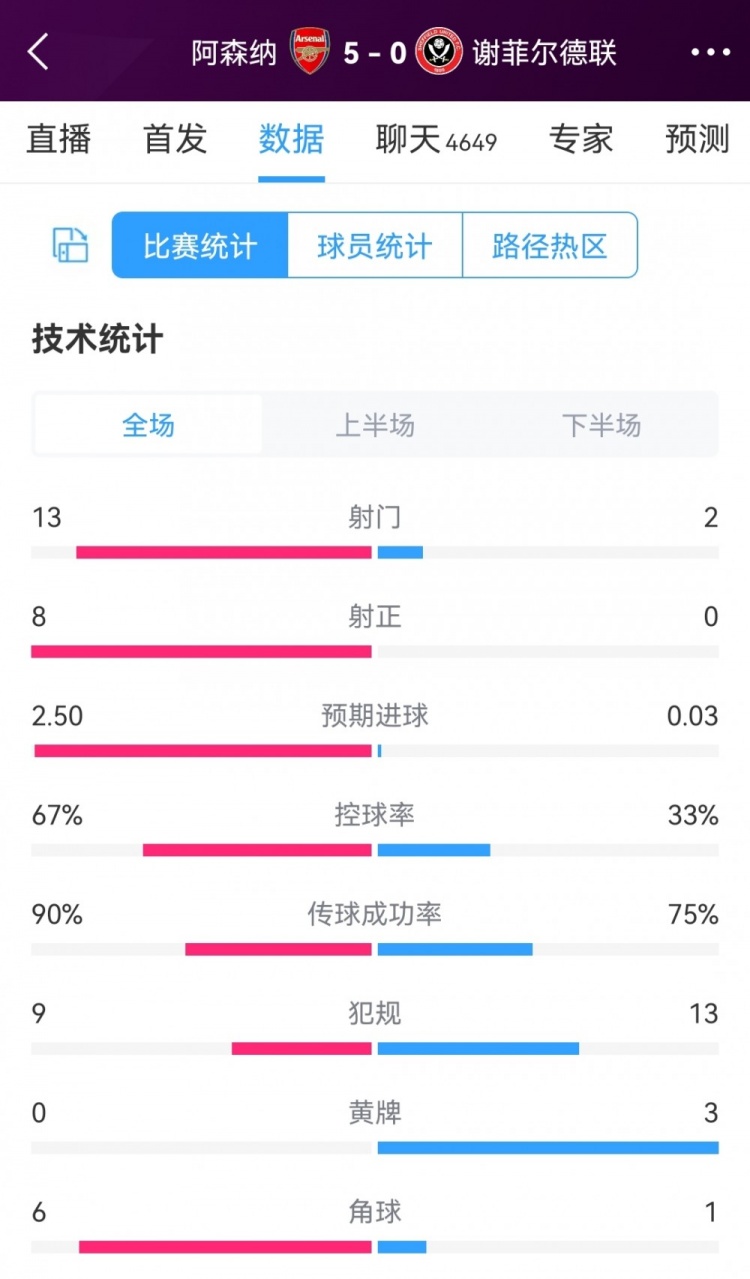Tap the back arrow in the header
Image resolution: width=750 pixels, height=1279 pixels.
click(x=38, y=51)
